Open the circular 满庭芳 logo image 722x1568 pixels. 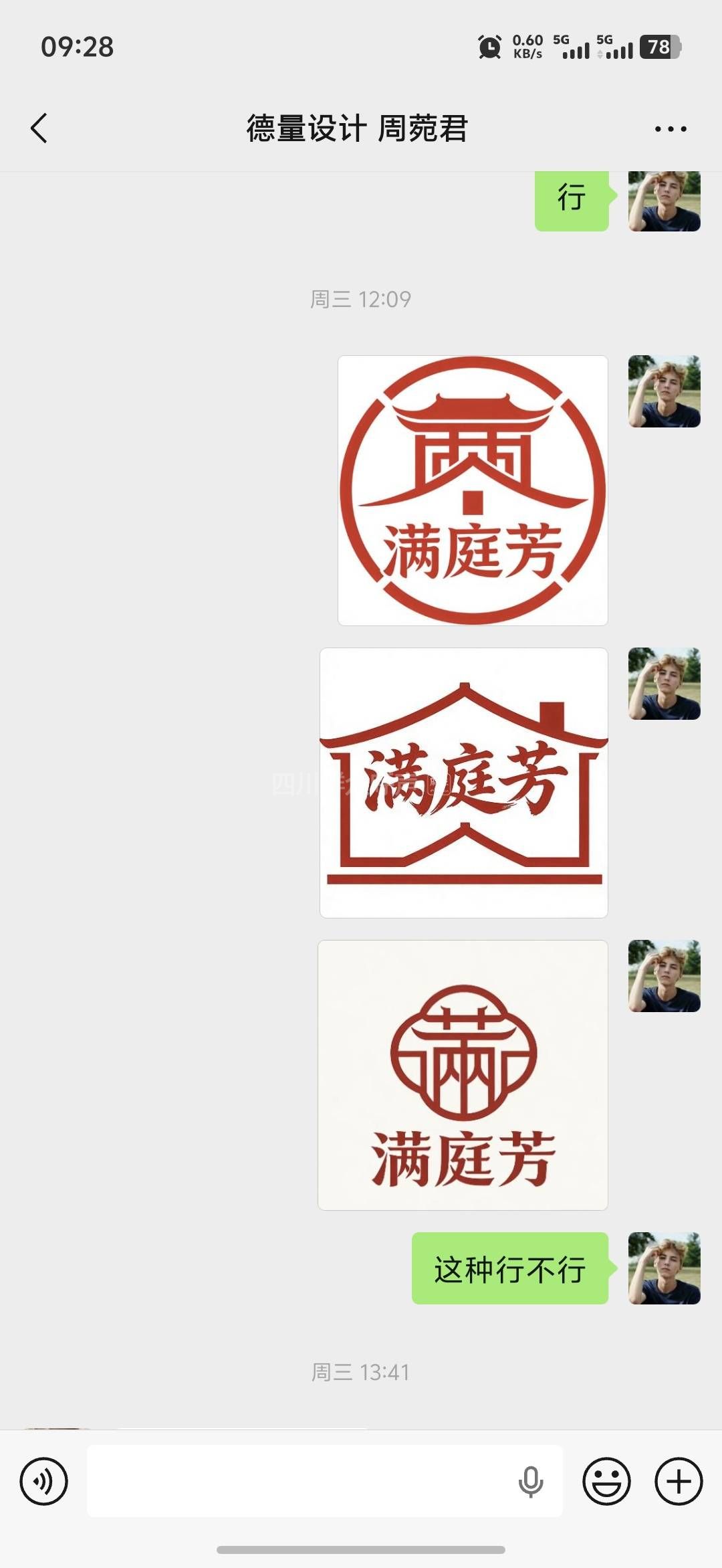coord(473,490)
